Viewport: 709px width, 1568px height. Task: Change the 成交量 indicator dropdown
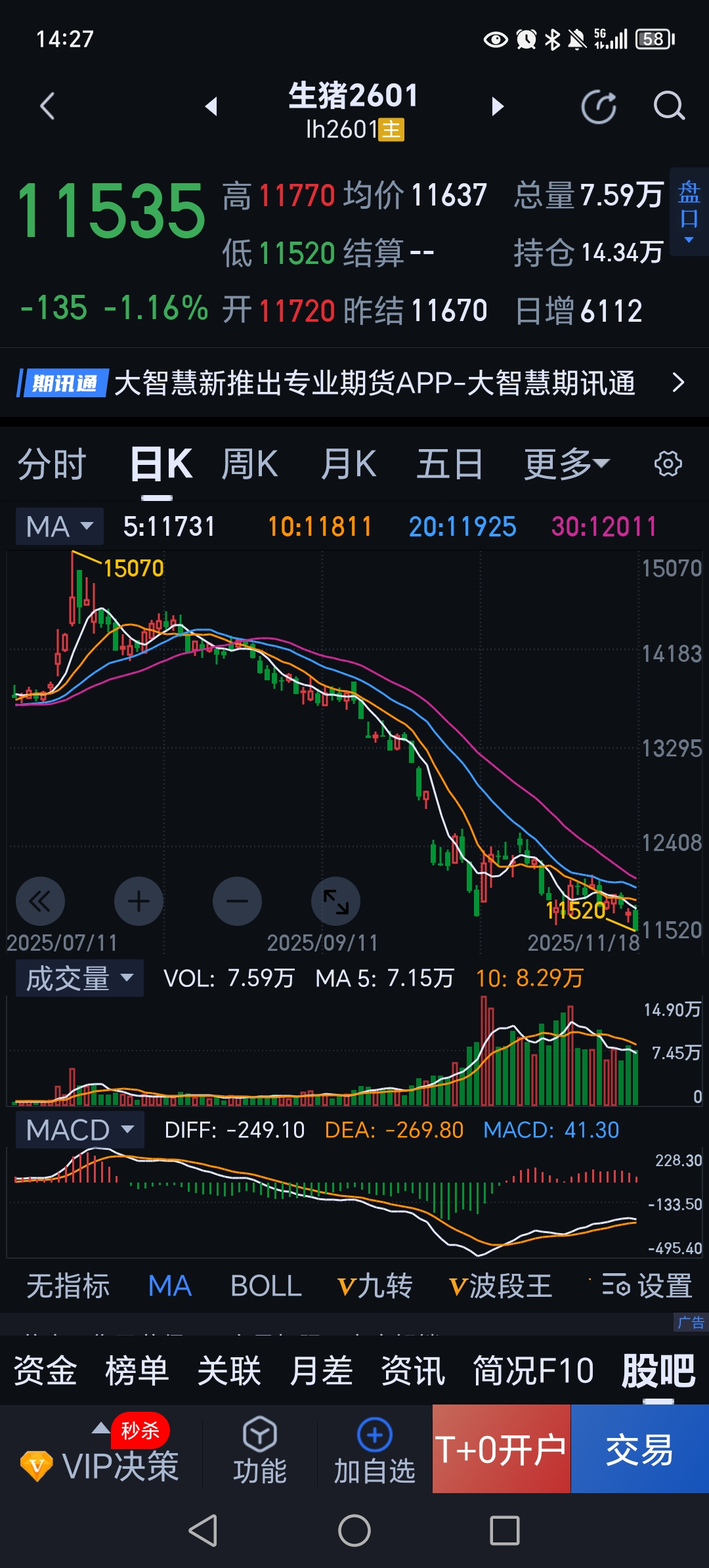[79, 978]
